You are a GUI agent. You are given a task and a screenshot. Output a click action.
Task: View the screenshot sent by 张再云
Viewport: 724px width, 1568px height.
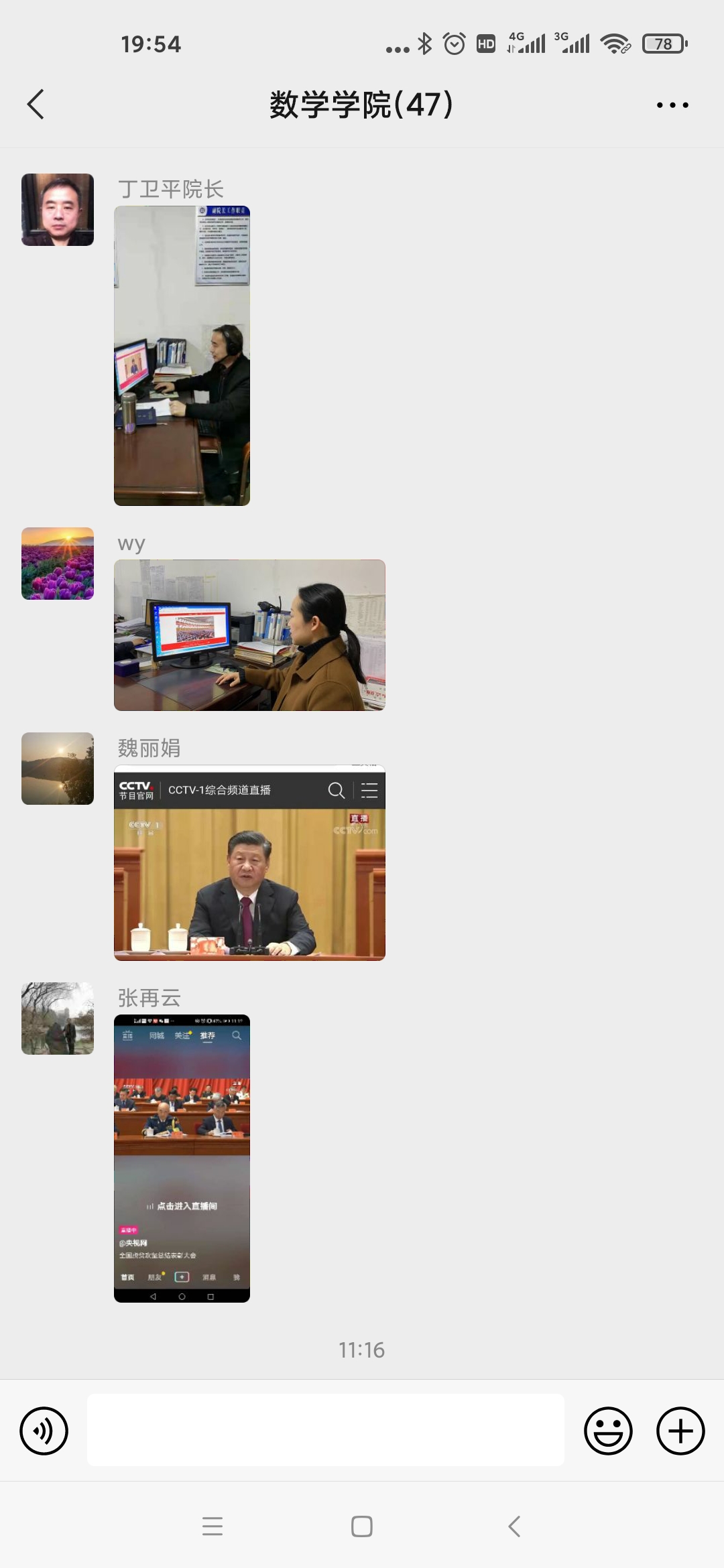click(182, 1159)
